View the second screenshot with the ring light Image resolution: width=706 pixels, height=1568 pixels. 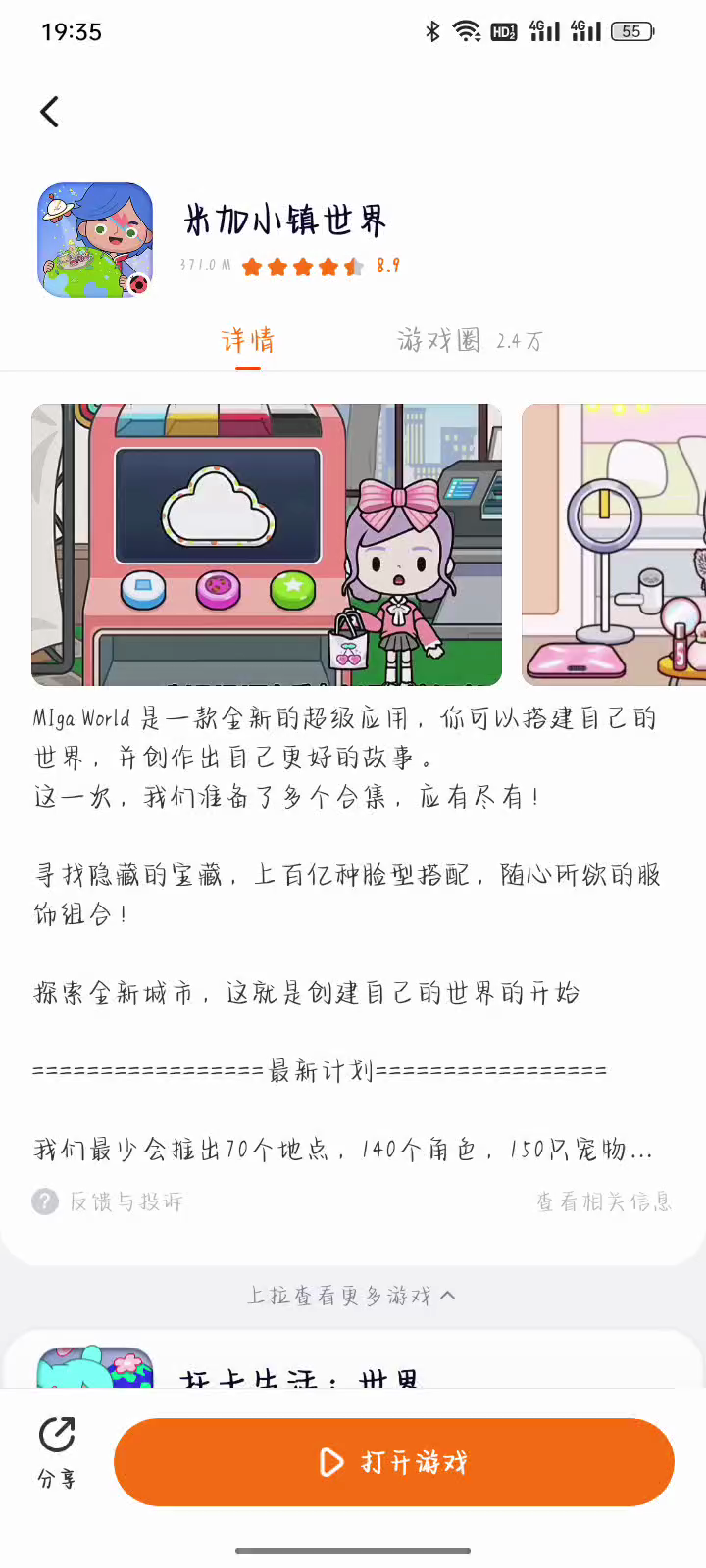(614, 544)
